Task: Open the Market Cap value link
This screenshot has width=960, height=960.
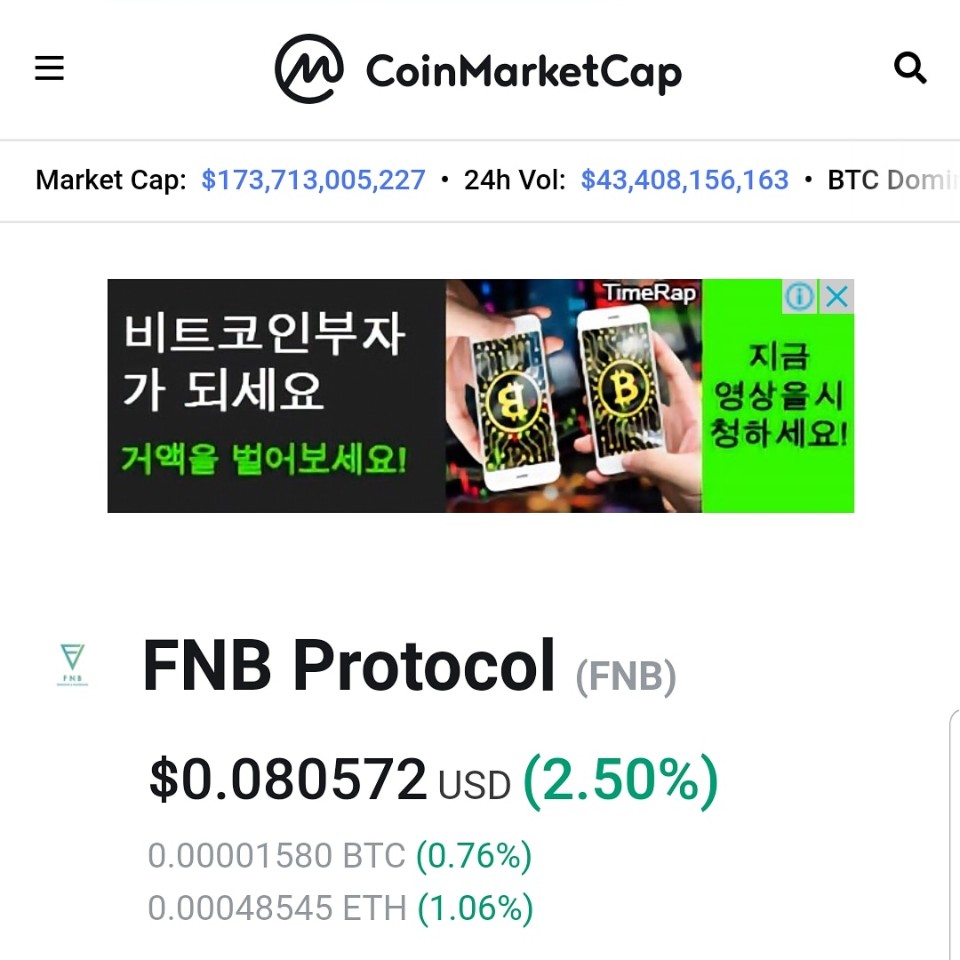Action: pos(313,180)
